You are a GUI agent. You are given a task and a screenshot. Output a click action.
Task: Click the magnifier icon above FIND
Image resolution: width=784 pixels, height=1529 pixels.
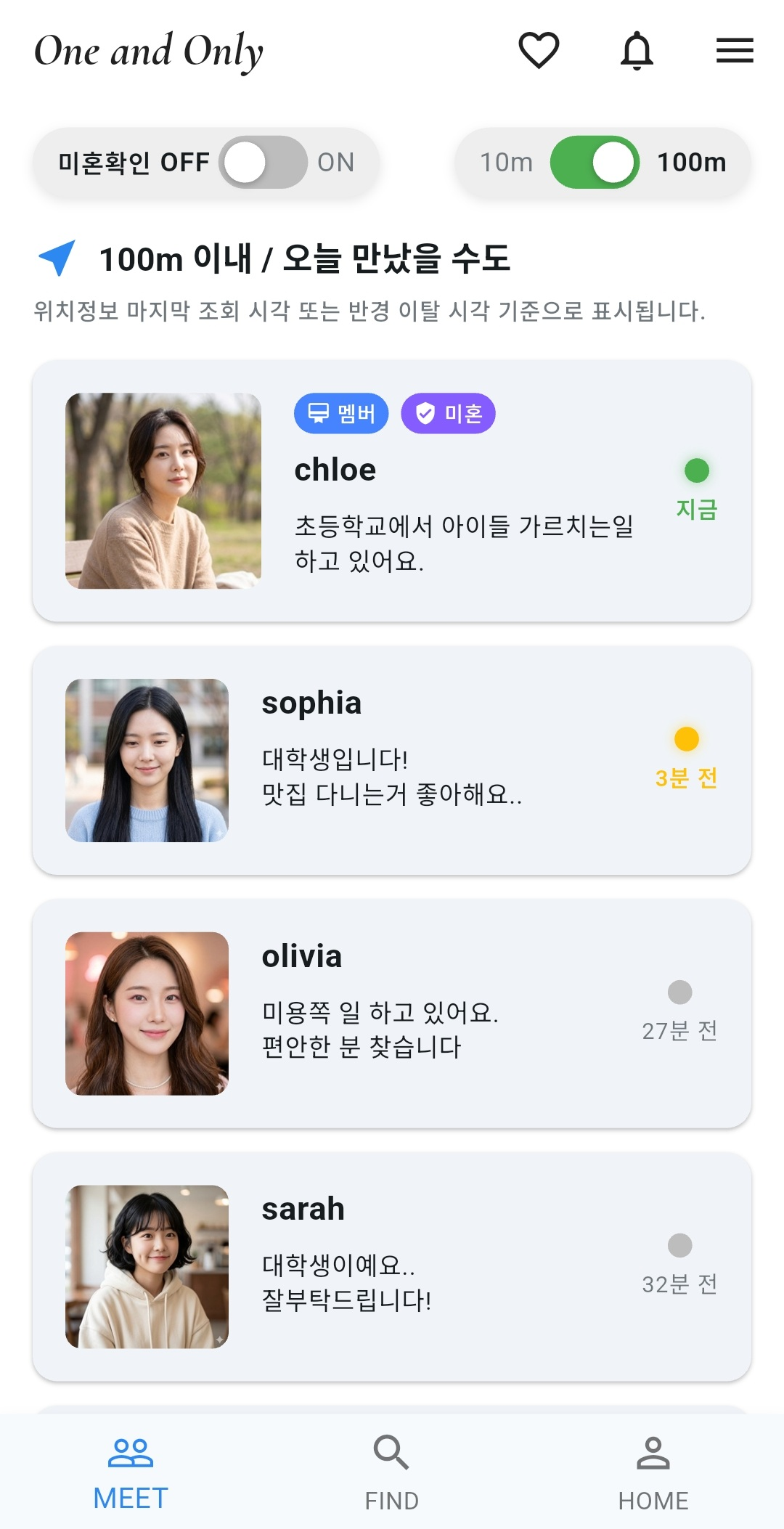pos(391,1452)
